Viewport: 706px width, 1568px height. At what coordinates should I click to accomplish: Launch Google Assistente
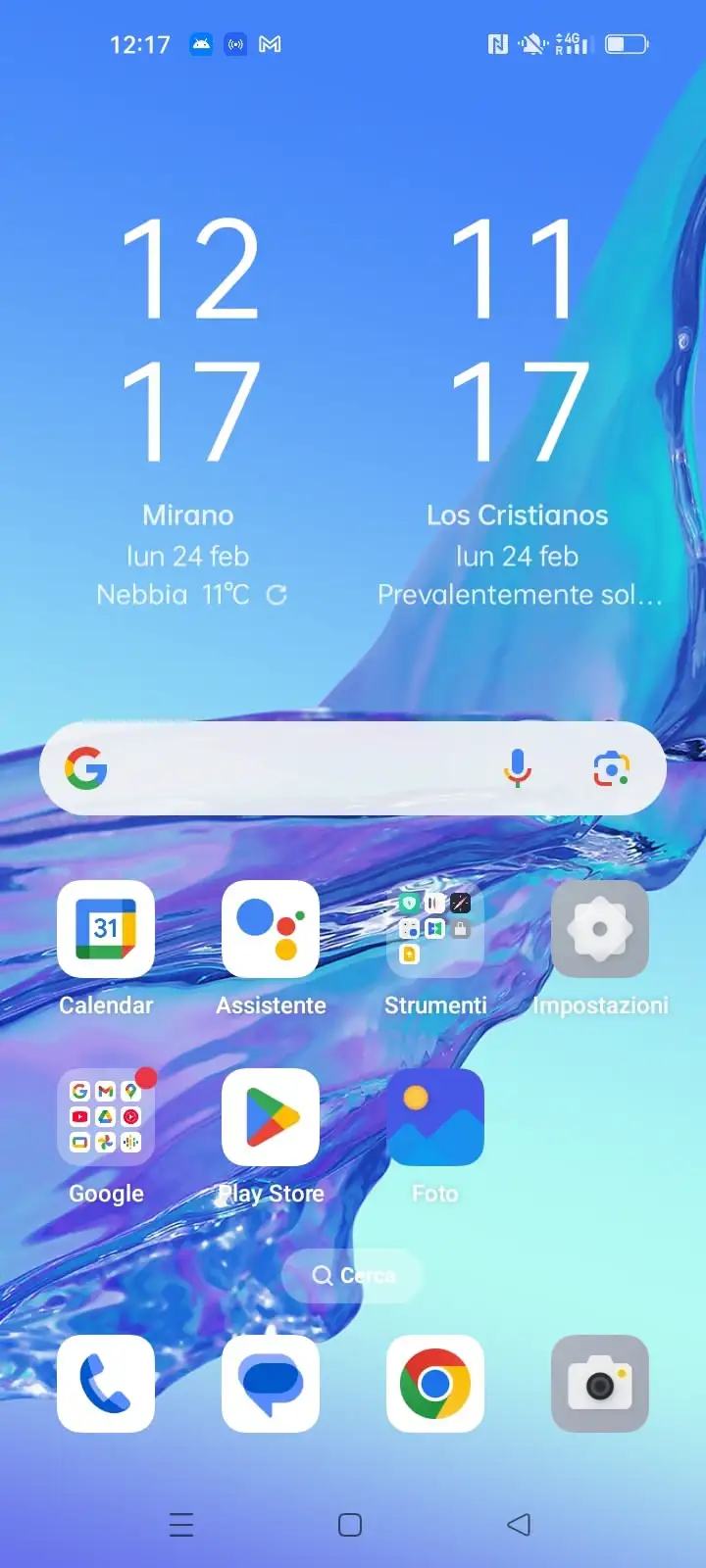[x=271, y=929]
